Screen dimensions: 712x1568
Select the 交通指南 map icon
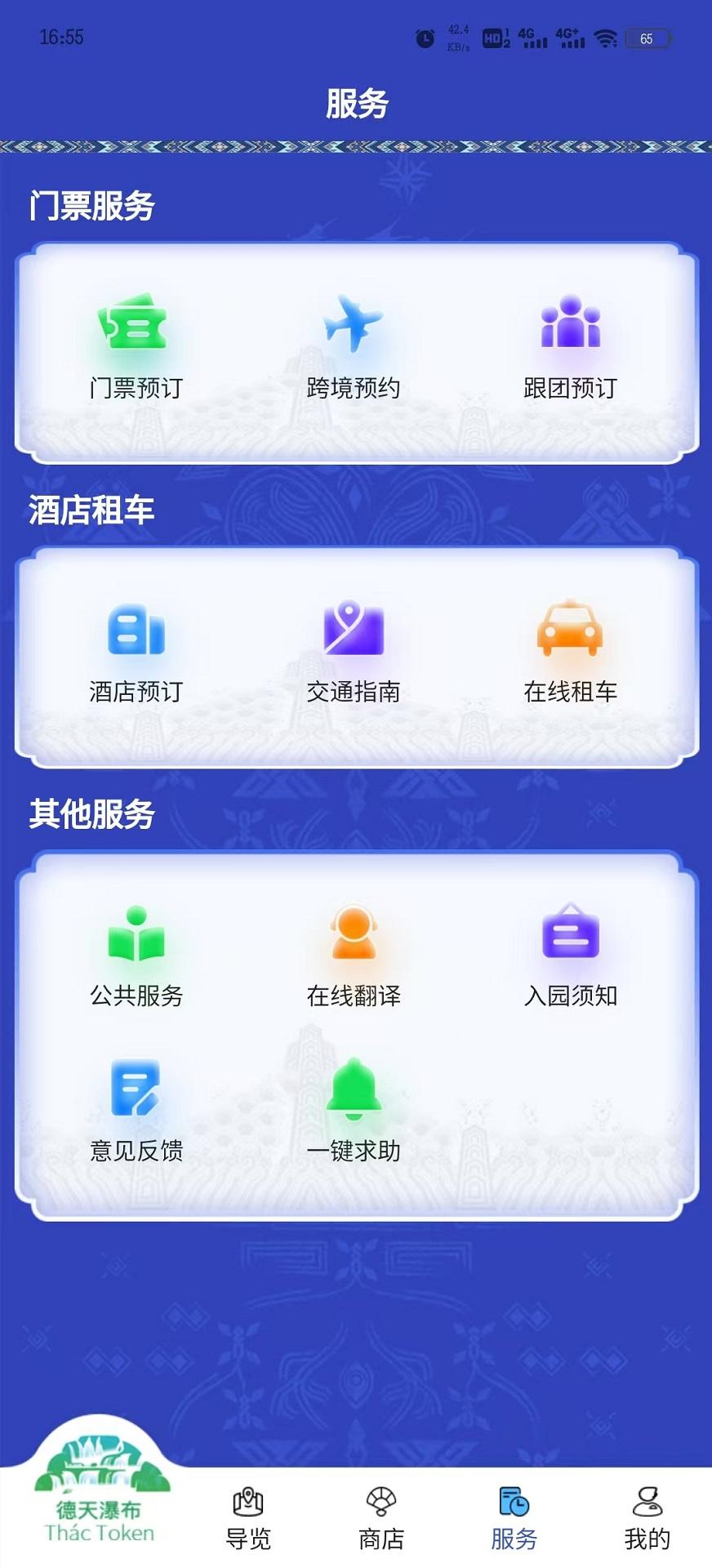(351, 629)
